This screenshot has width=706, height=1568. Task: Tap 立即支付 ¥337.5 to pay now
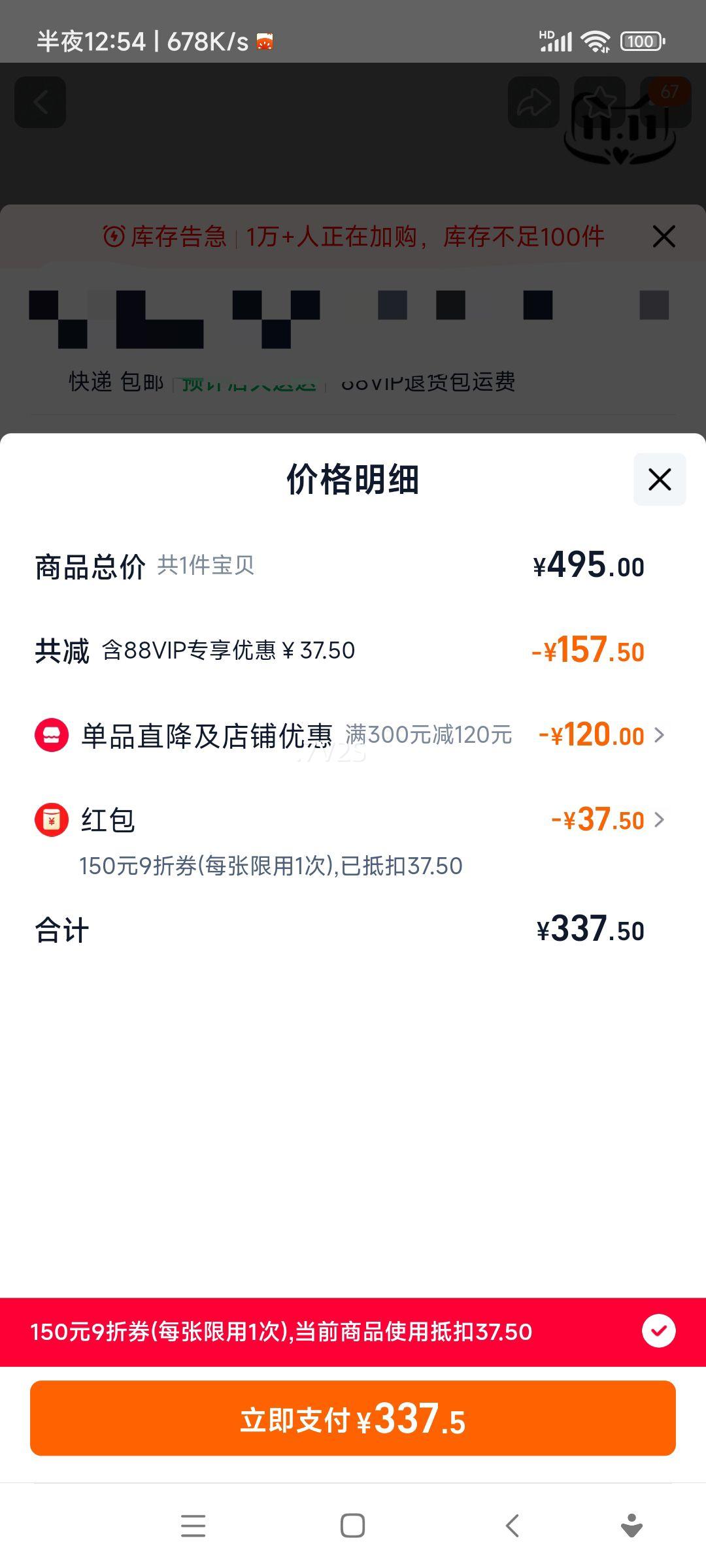(x=353, y=1418)
